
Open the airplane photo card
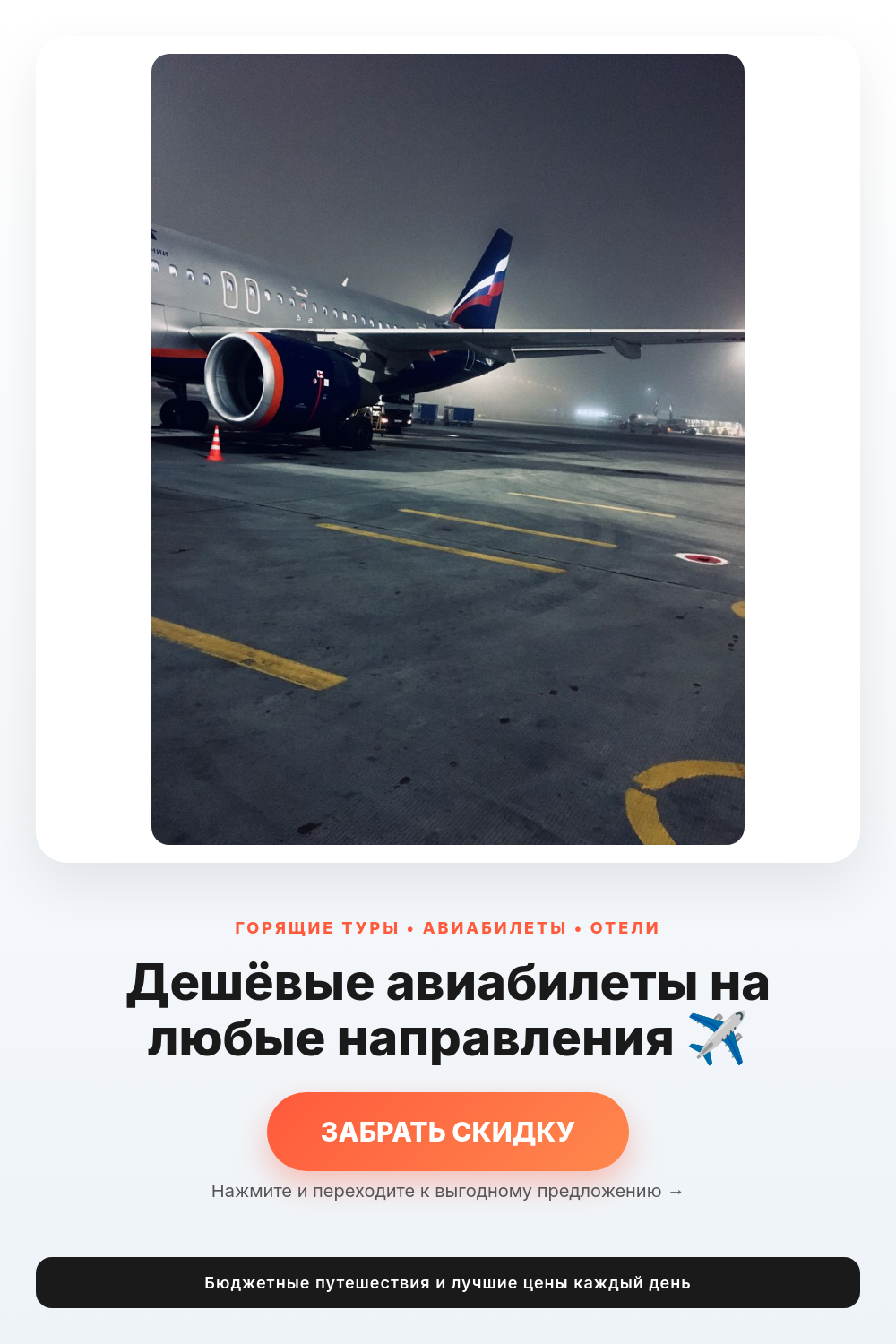click(448, 449)
